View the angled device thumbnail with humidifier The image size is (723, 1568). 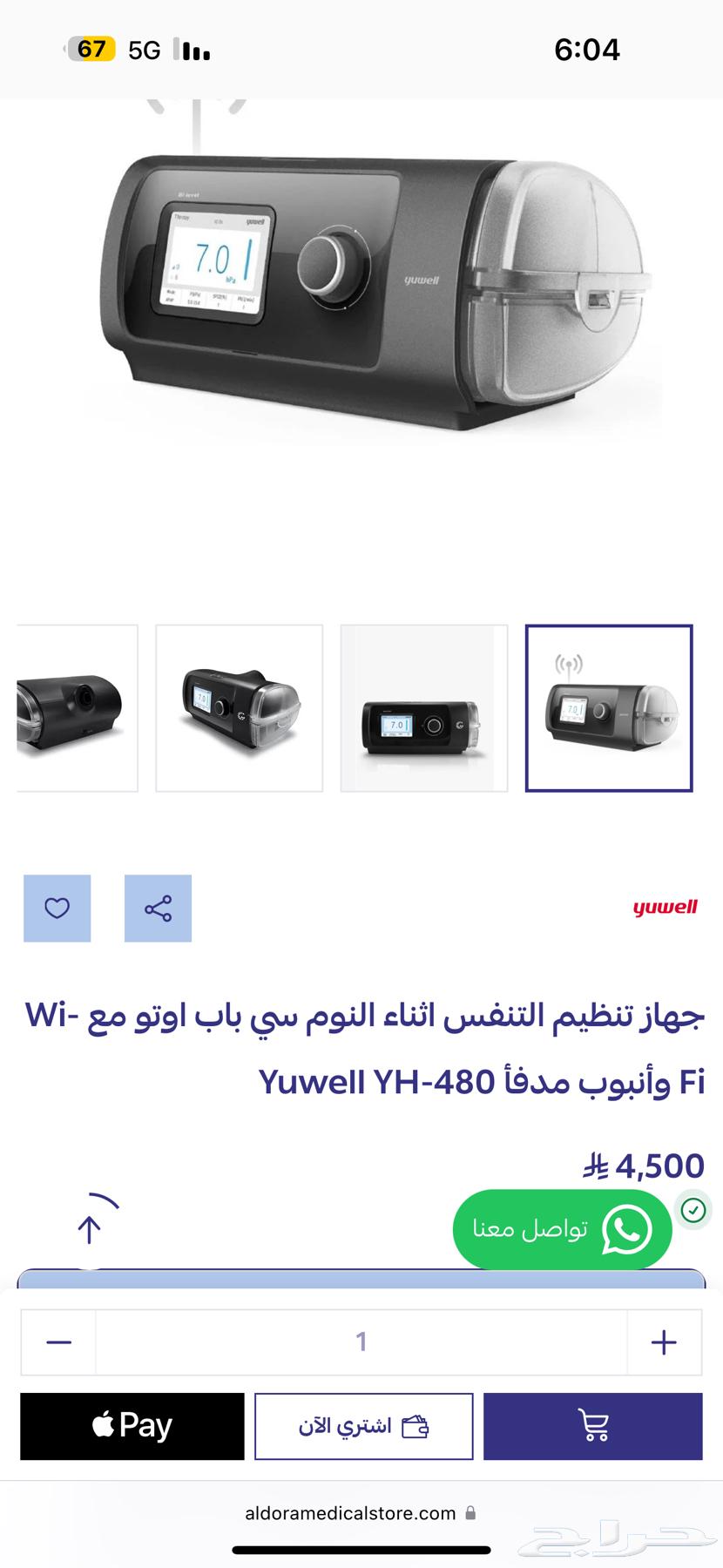(239, 708)
